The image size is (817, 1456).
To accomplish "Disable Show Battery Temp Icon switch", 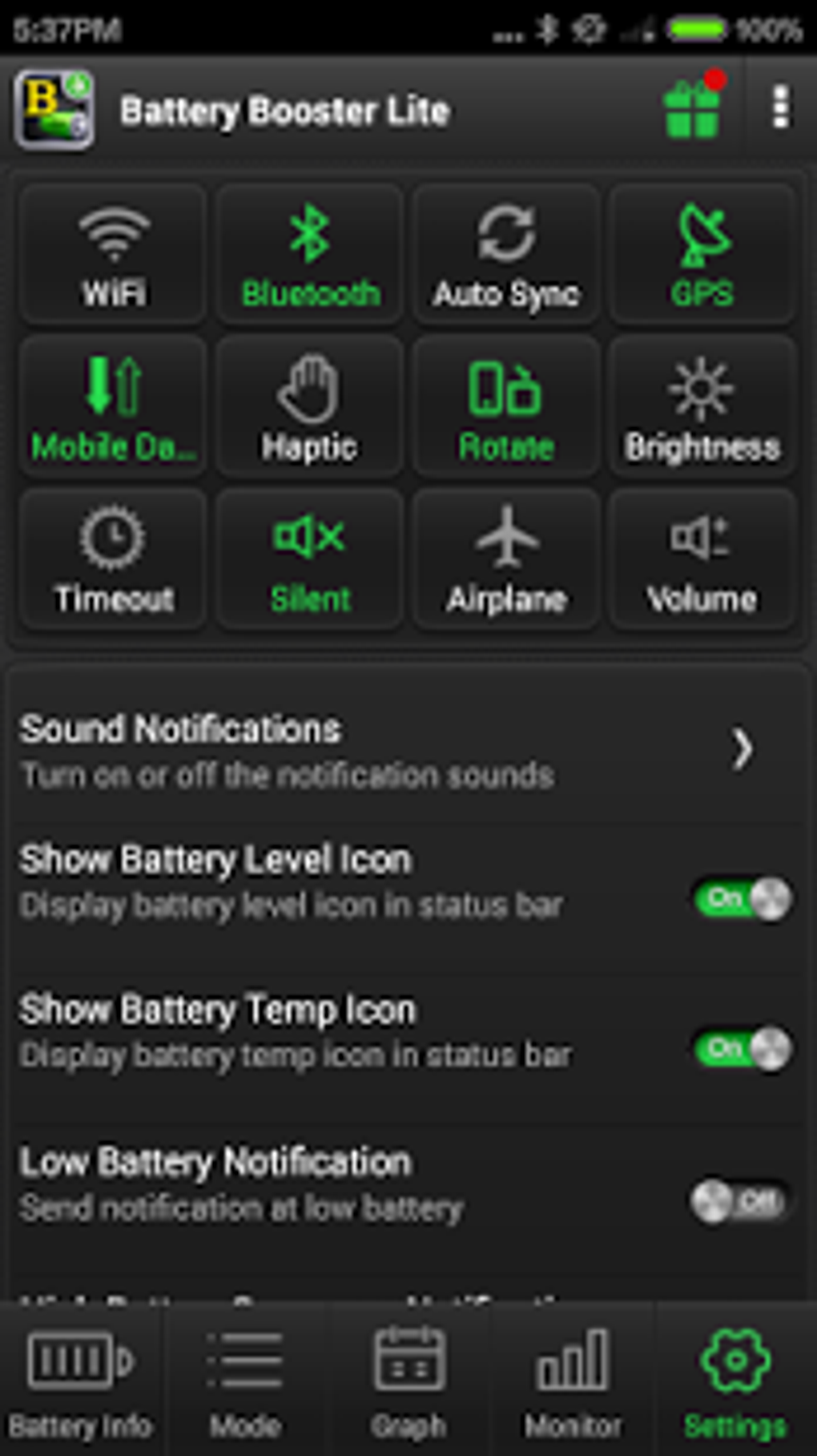I will (743, 1048).
